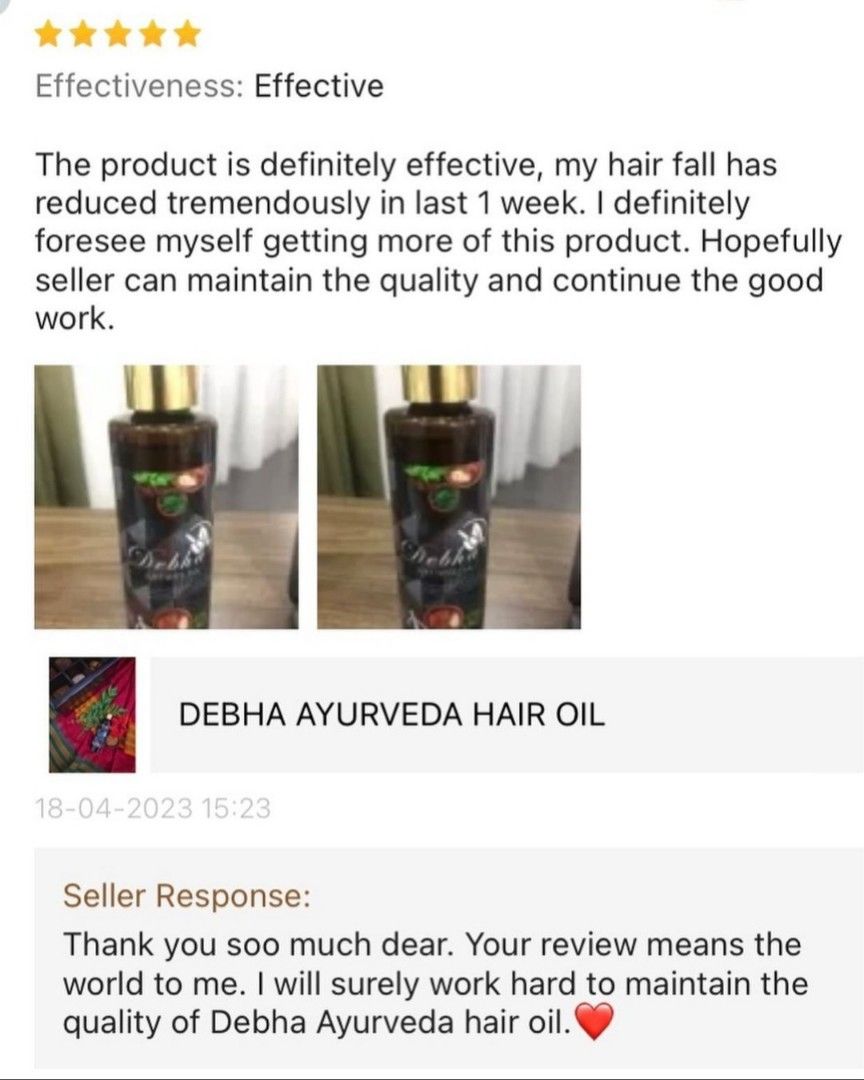Click the word Effective next to Effectiveness
This screenshot has height=1080, width=864.
click(322, 86)
